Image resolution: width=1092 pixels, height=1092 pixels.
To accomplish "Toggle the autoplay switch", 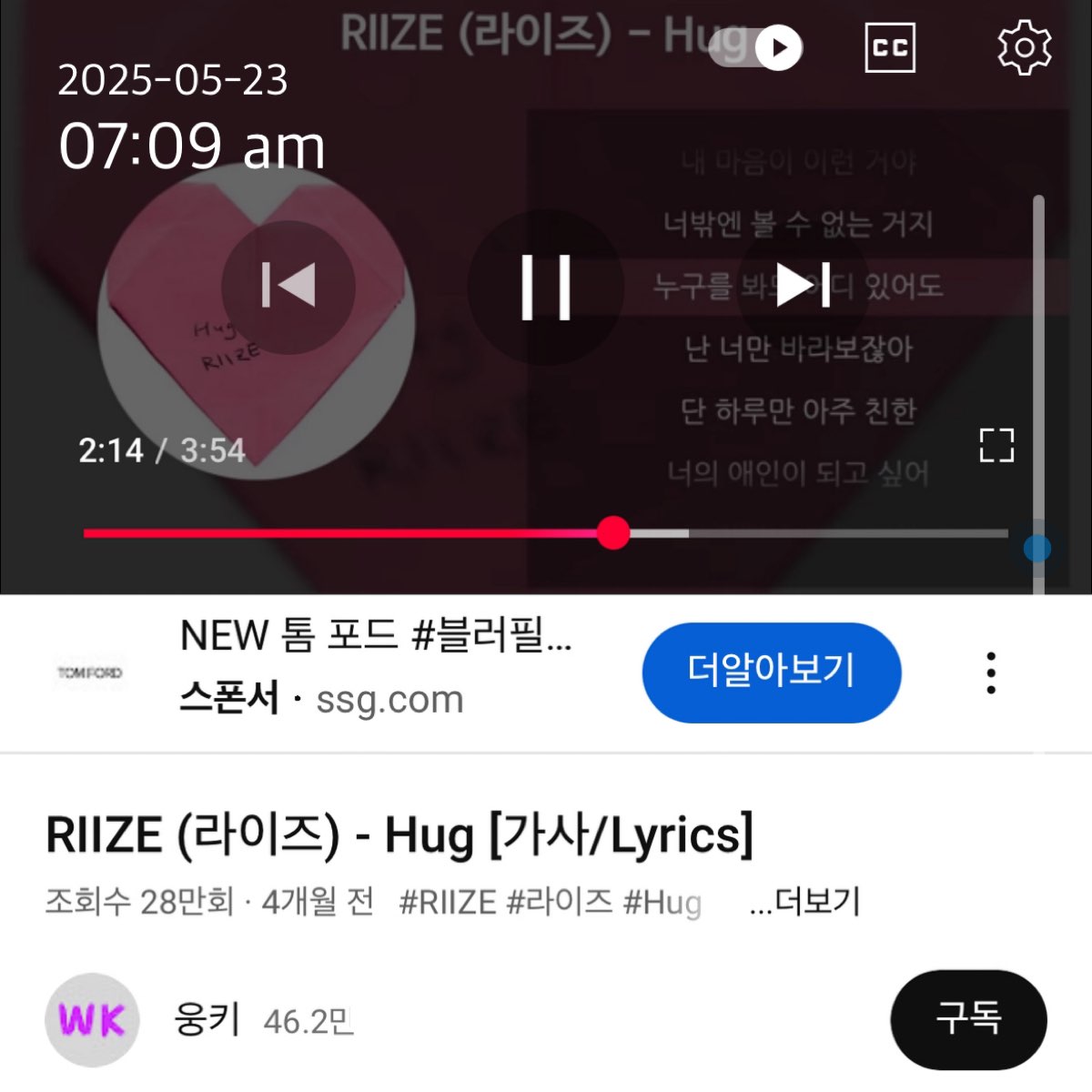I will coord(757,47).
